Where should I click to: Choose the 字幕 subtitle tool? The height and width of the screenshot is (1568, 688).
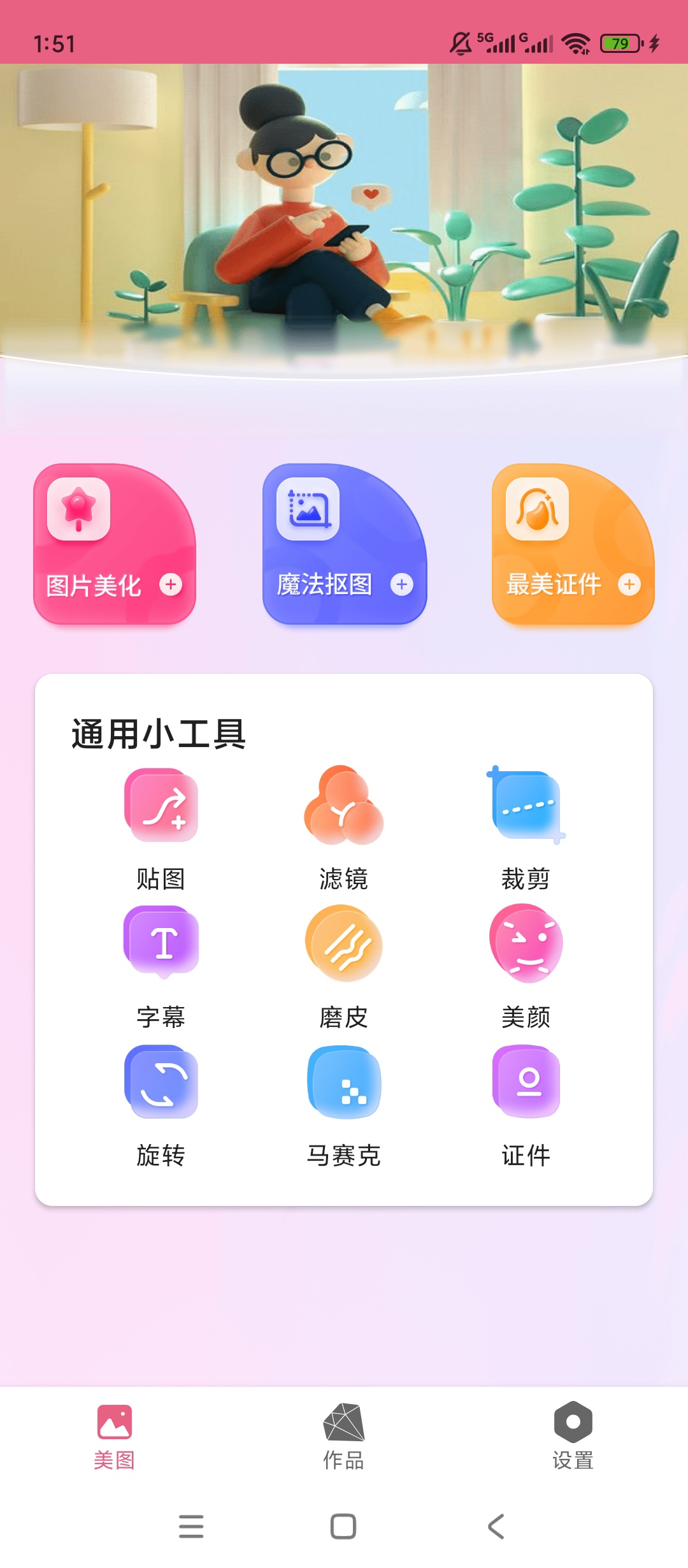pos(161,967)
